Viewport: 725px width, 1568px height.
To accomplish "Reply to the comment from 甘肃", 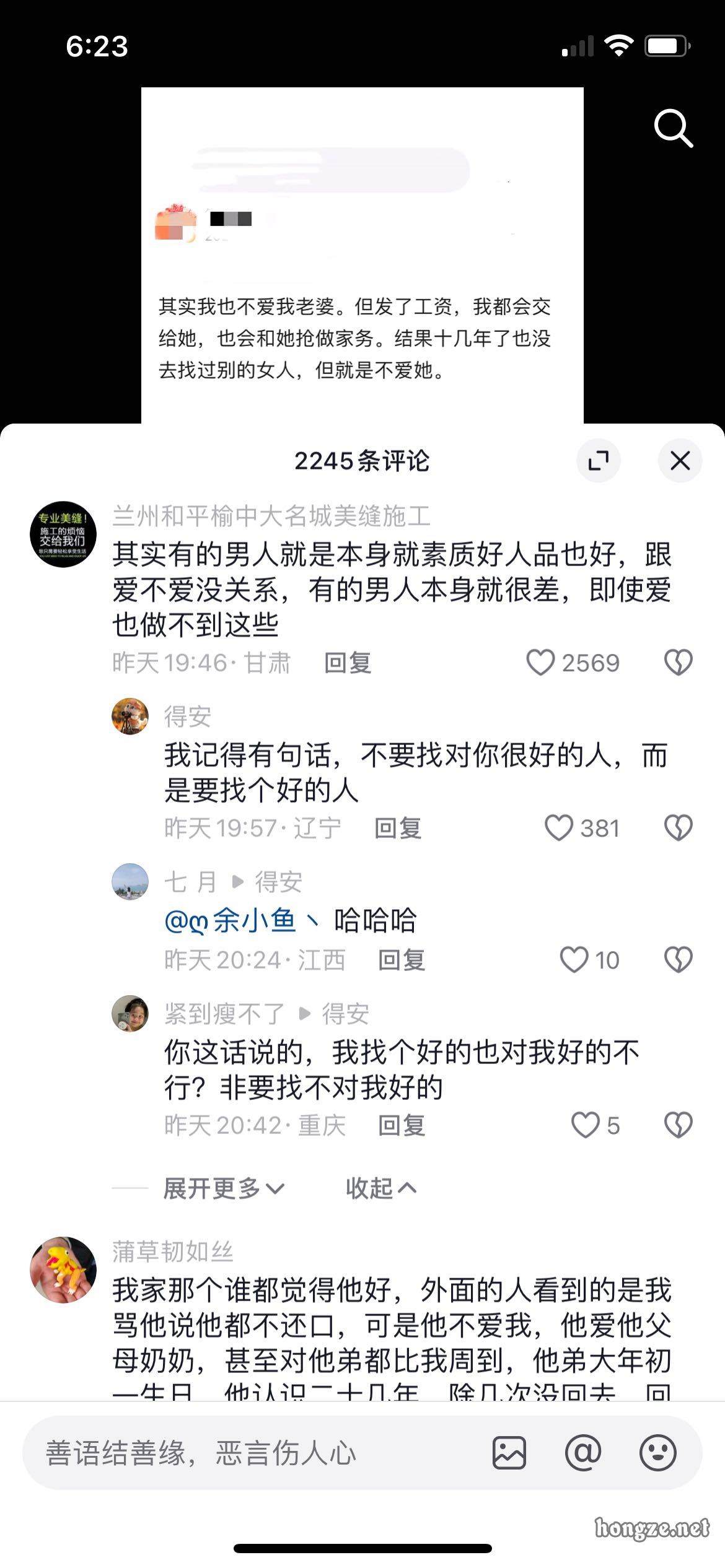I will (x=348, y=663).
